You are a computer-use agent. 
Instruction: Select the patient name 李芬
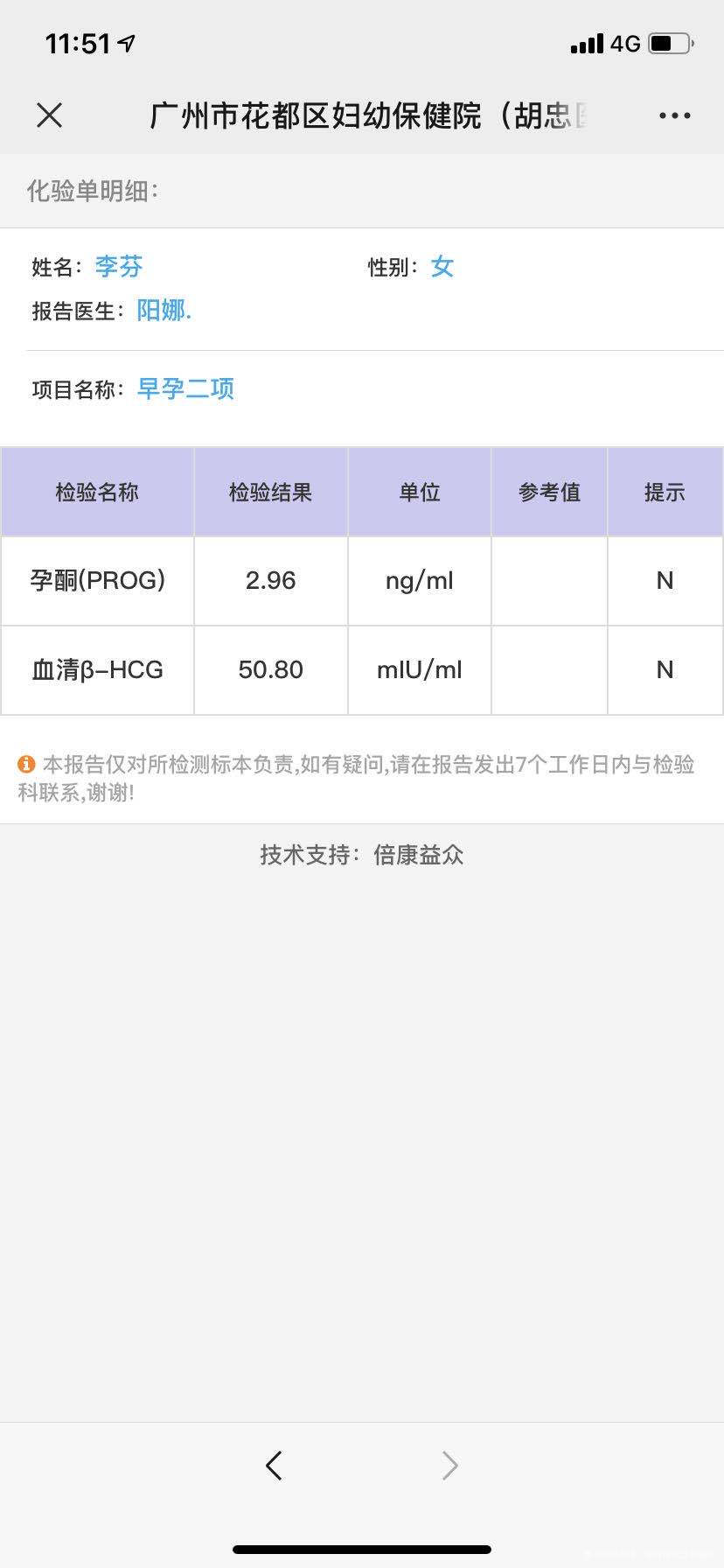[118, 267]
